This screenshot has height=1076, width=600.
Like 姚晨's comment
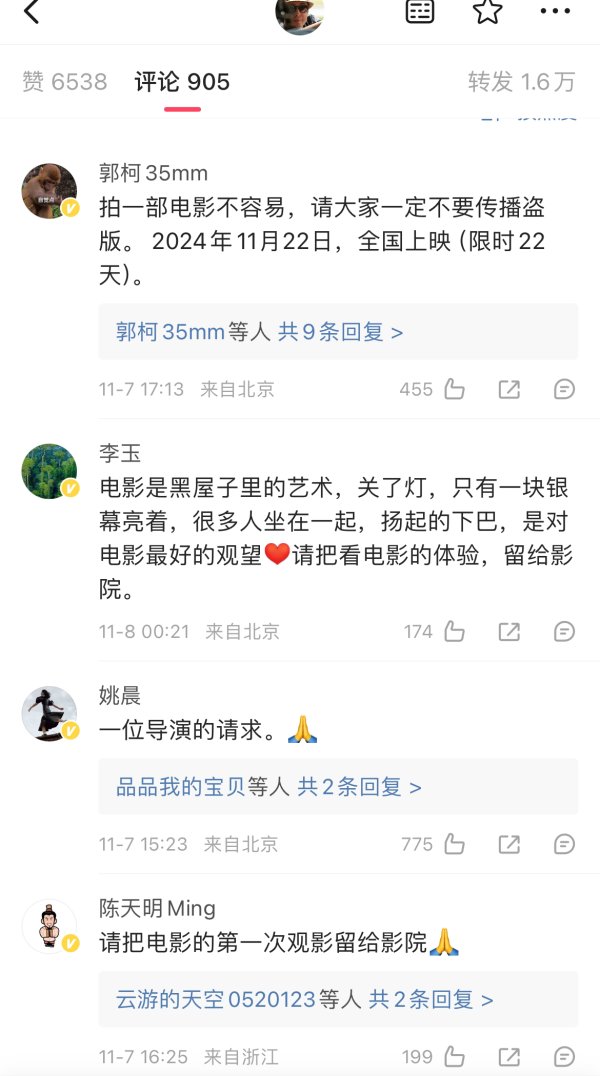pos(455,844)
